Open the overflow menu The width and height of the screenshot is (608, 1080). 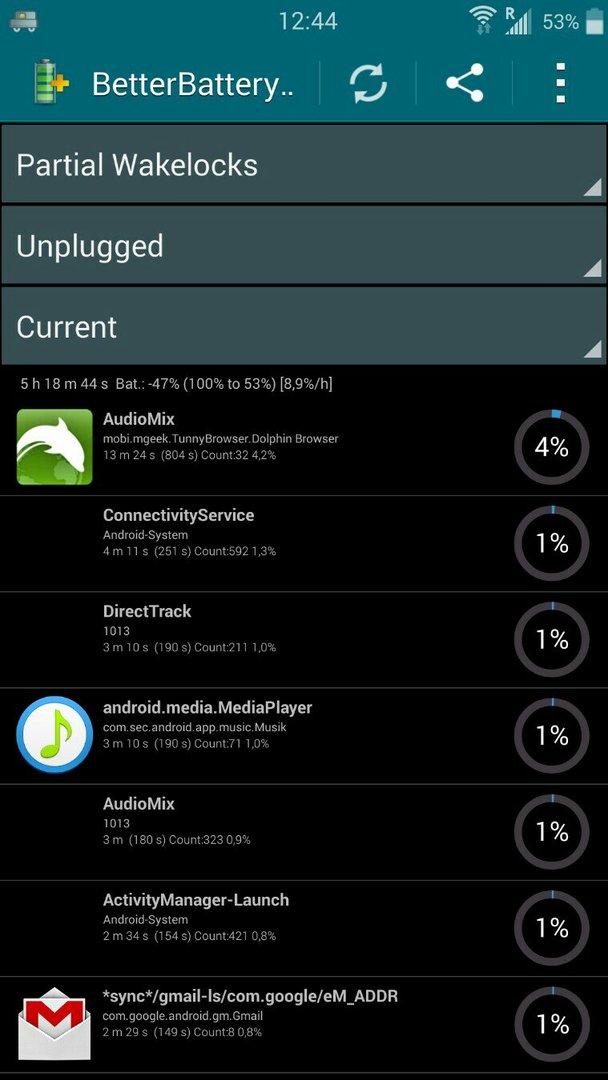(560, 83)
